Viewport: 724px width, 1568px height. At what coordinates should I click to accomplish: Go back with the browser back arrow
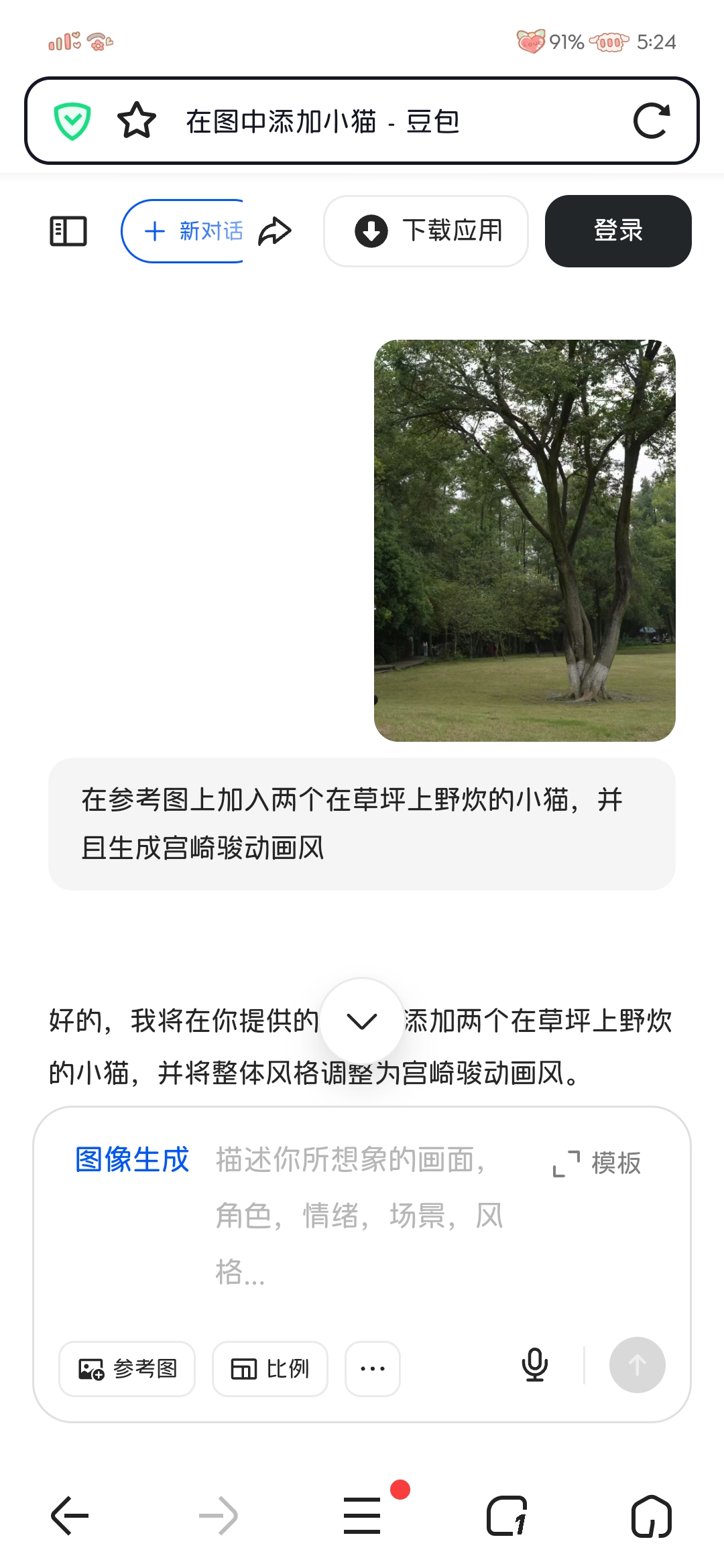70,1516
